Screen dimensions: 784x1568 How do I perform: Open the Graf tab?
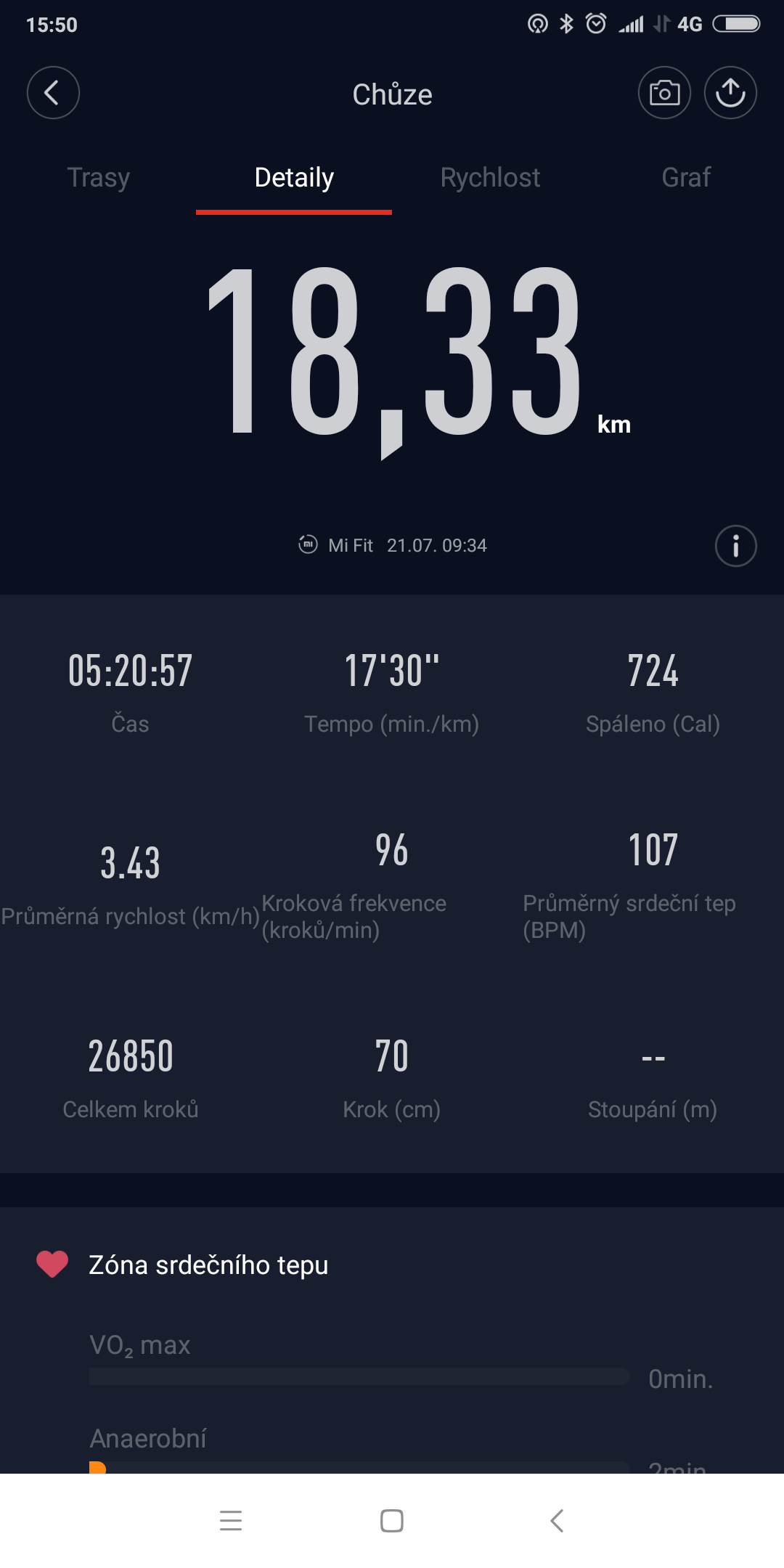[x=686, y=178]
